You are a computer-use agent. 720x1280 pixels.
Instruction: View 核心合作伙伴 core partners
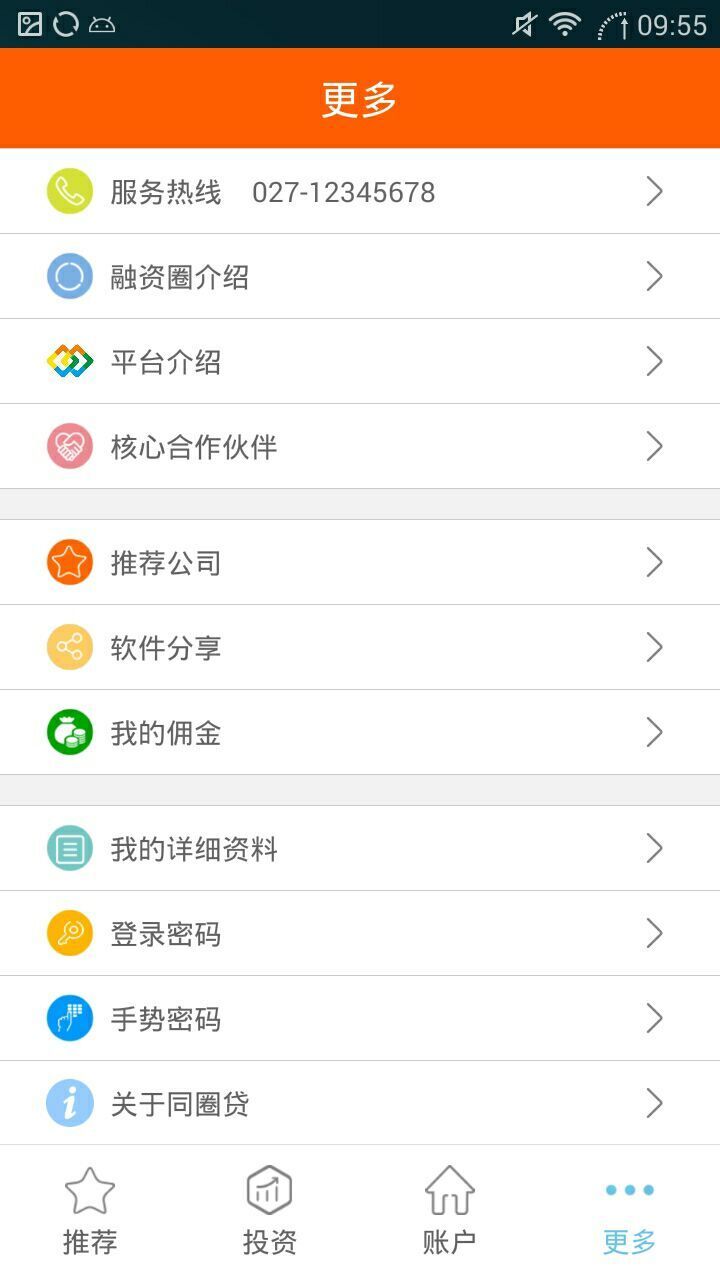[360, 447]
